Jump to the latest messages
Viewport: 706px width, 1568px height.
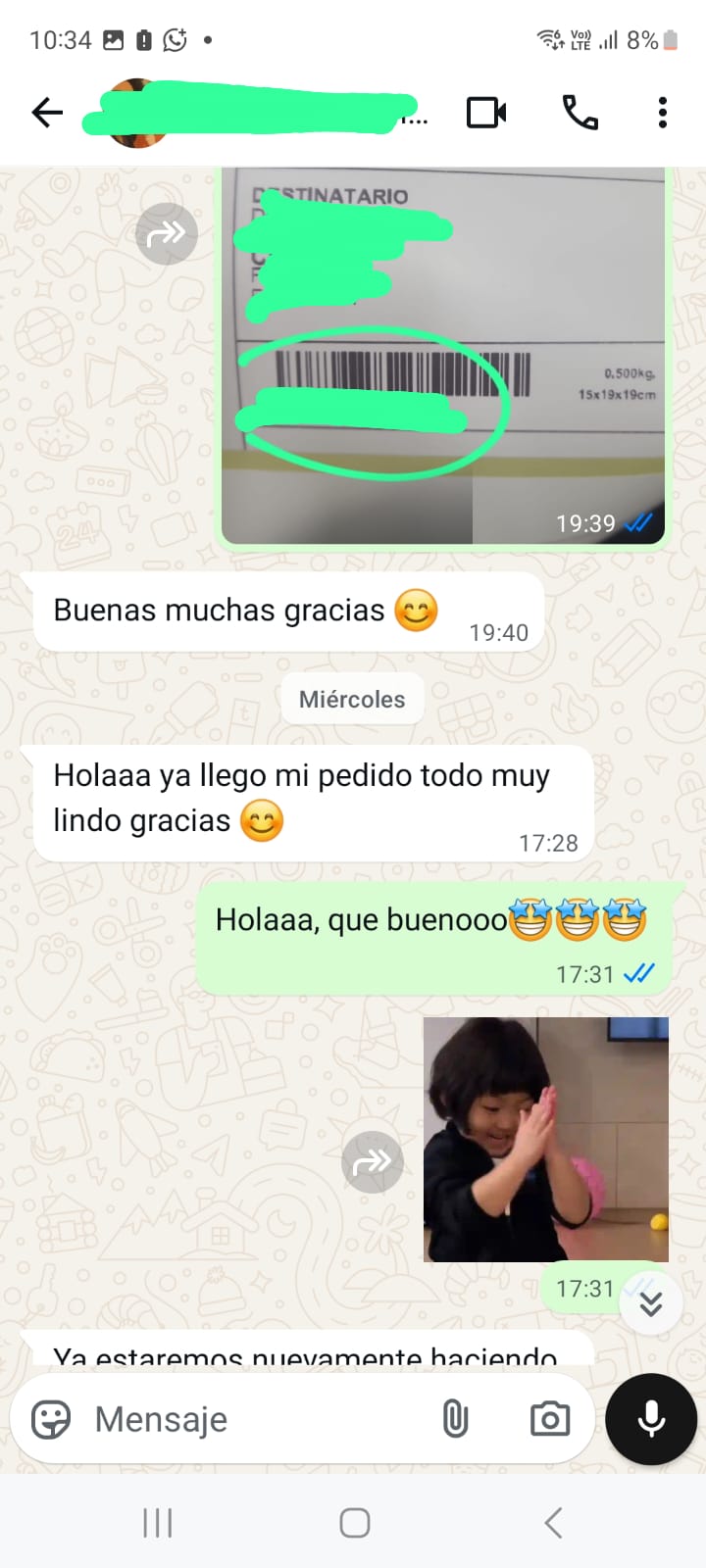(651, 1303)
